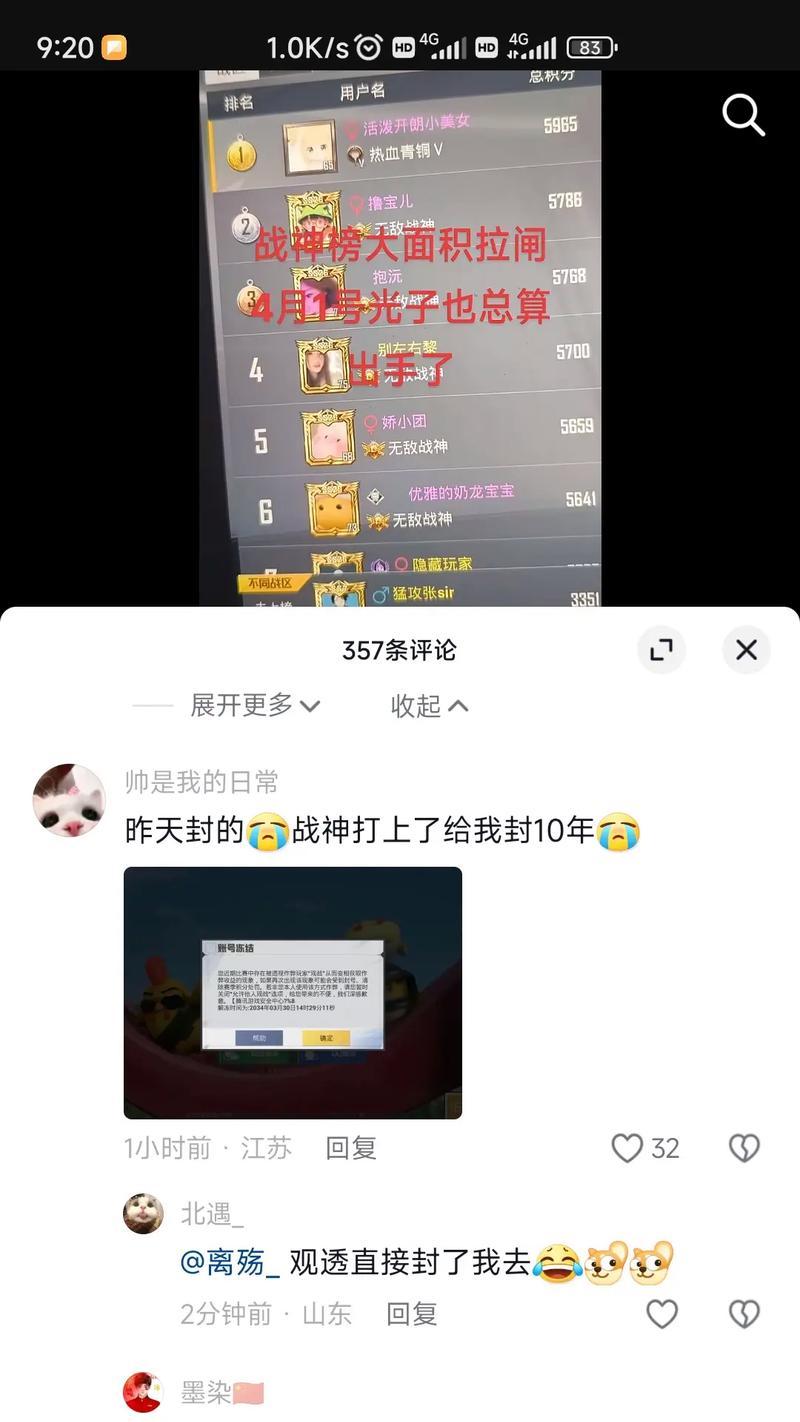Reply to 北遇_'s comment

pyautogui.click(x=412, y=1314)
